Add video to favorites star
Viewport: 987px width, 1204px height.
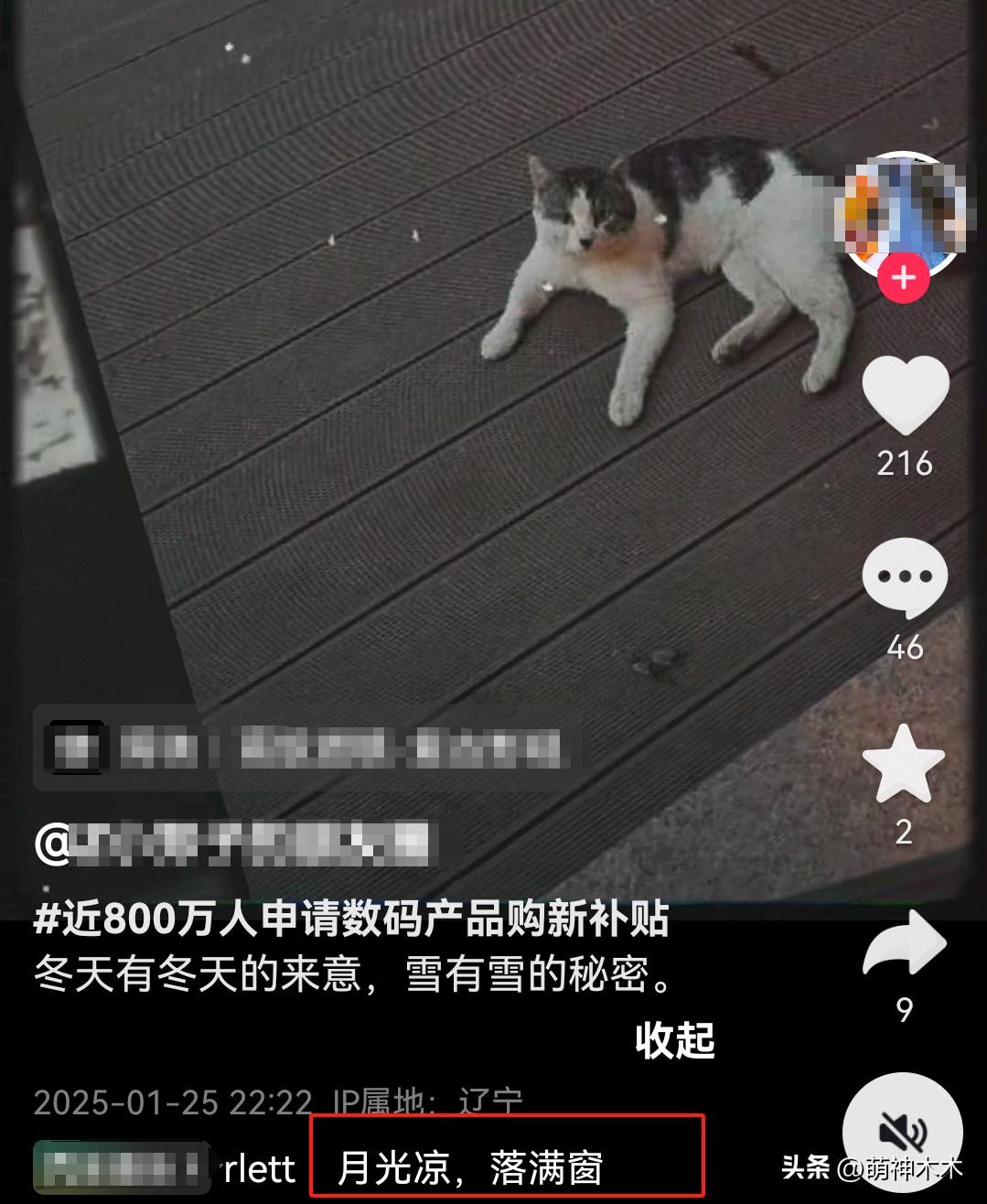903,764
